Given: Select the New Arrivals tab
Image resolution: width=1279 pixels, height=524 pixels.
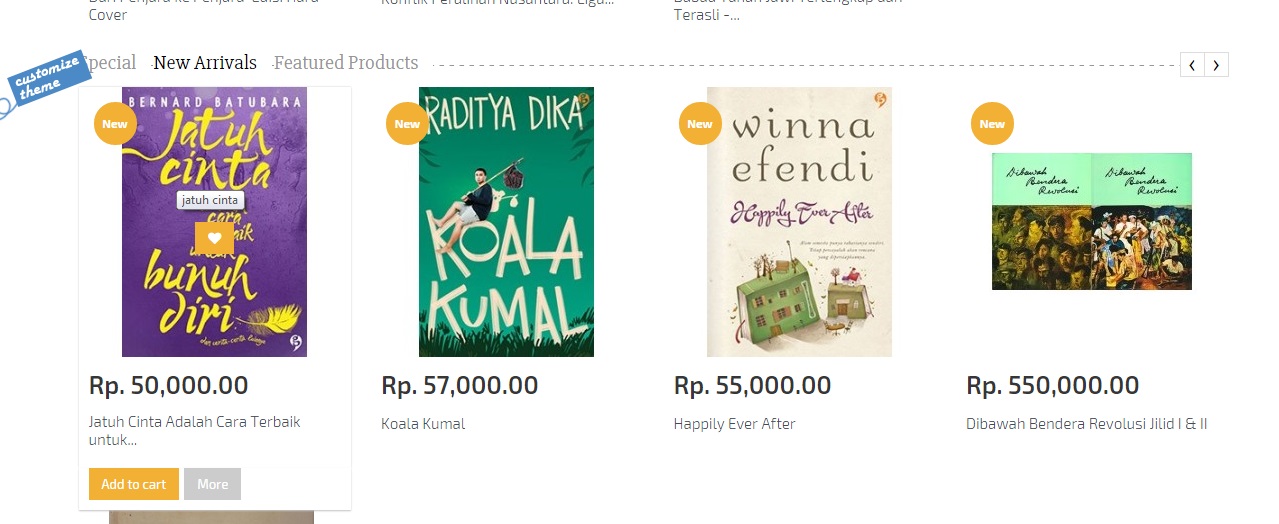Looking at the screenshot, I should click(x=205, y=63).
